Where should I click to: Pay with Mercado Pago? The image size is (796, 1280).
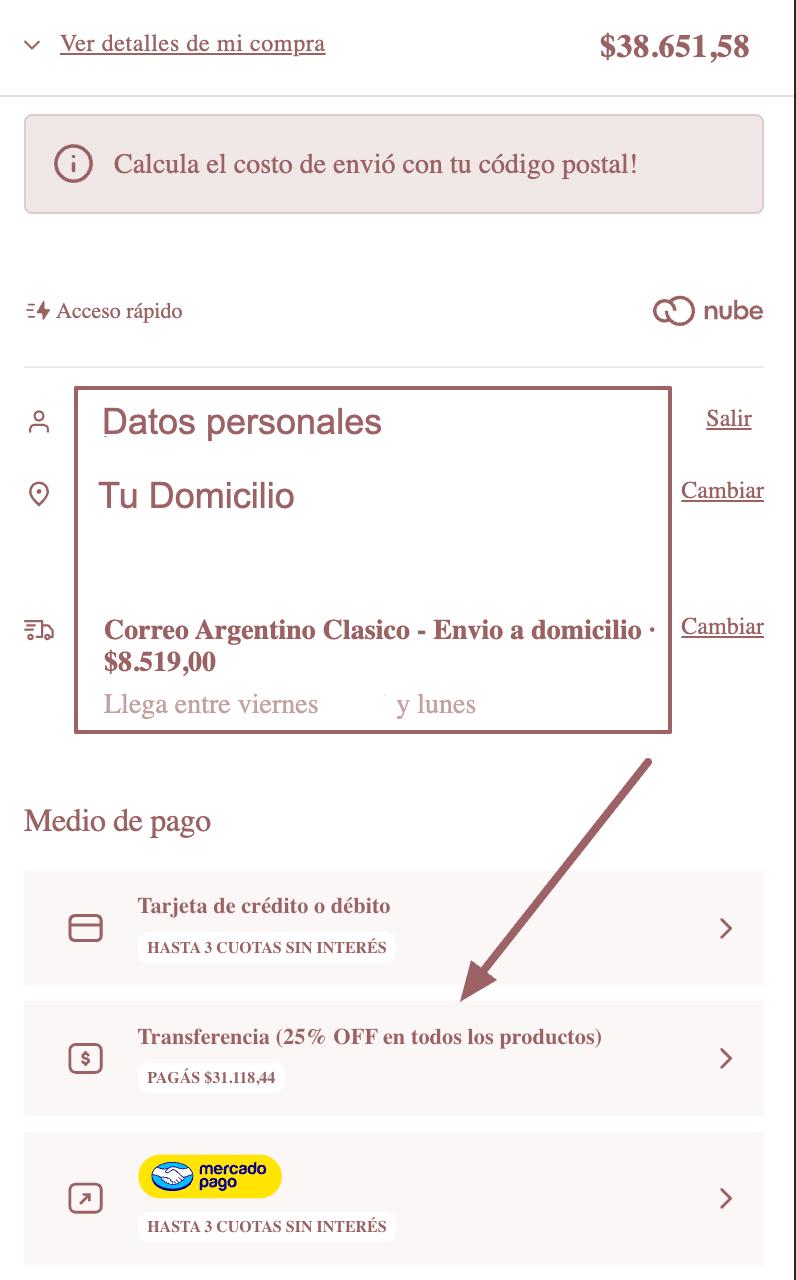click(x=394, y=1198)
